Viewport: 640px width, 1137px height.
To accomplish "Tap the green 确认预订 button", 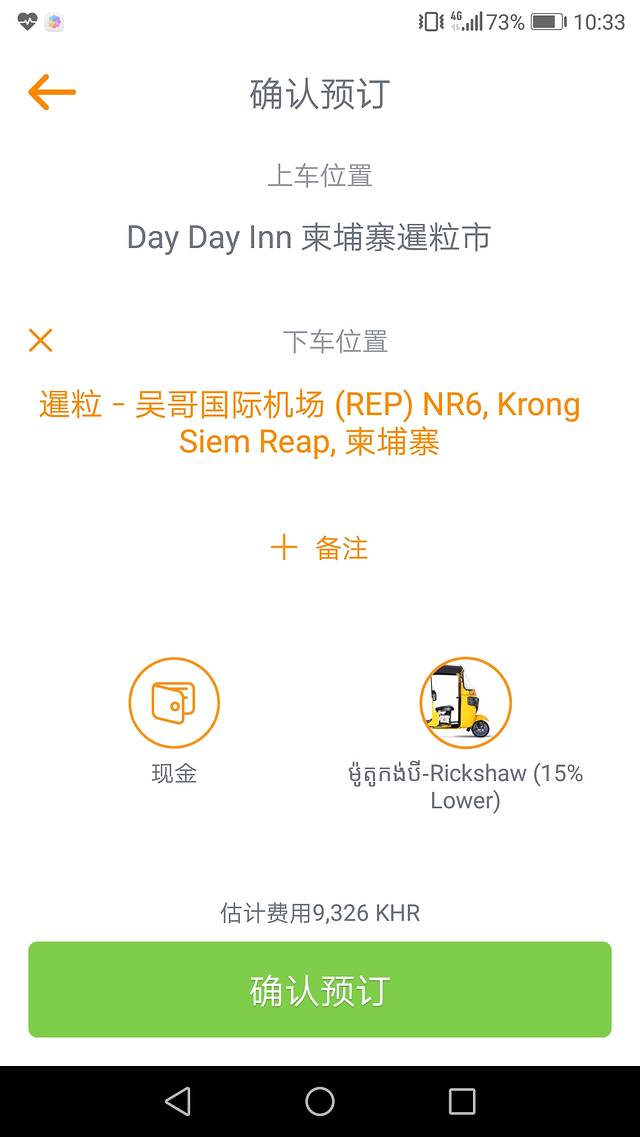I will click(320, 989).
